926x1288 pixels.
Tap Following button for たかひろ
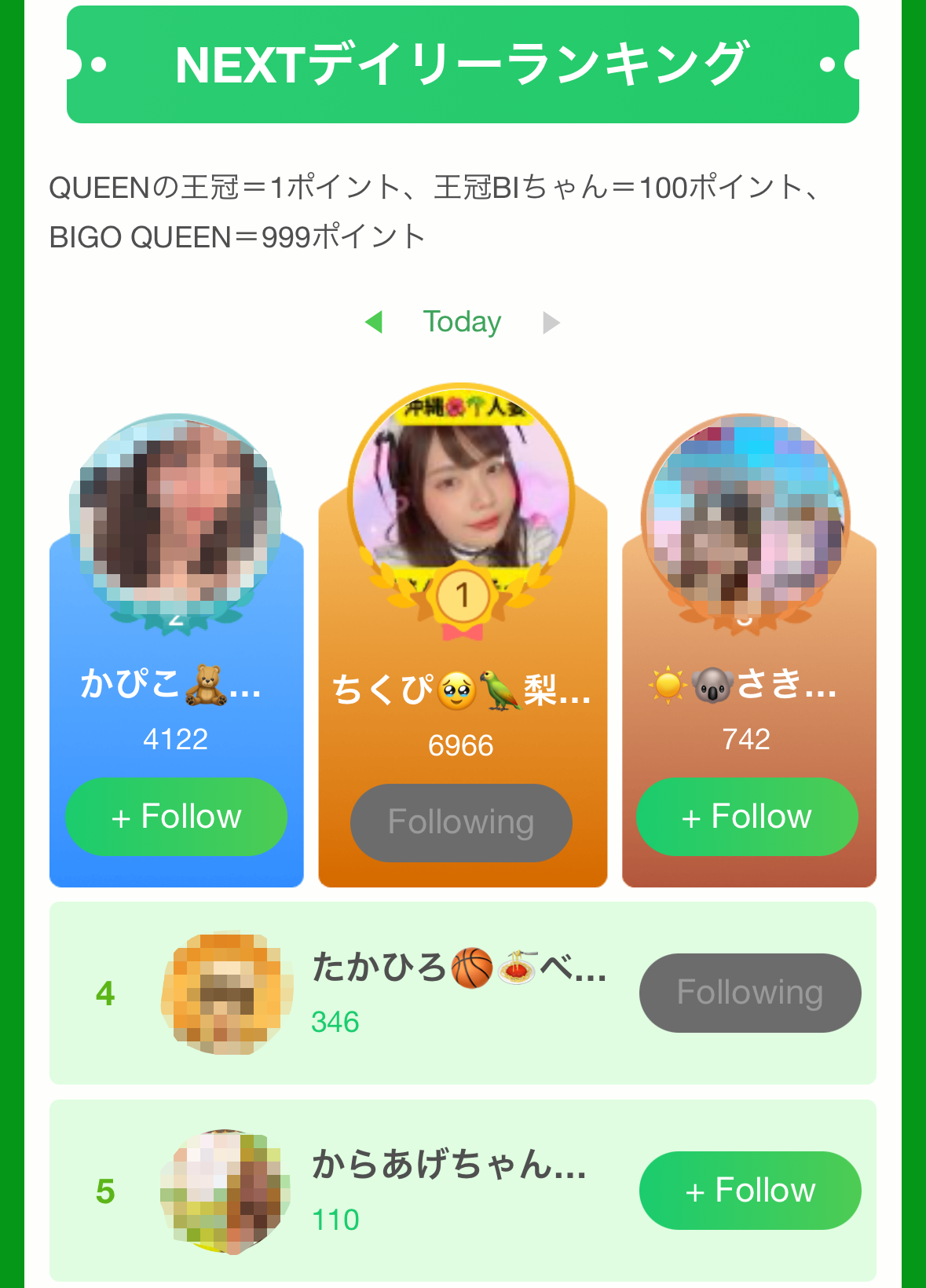[750, 993]
